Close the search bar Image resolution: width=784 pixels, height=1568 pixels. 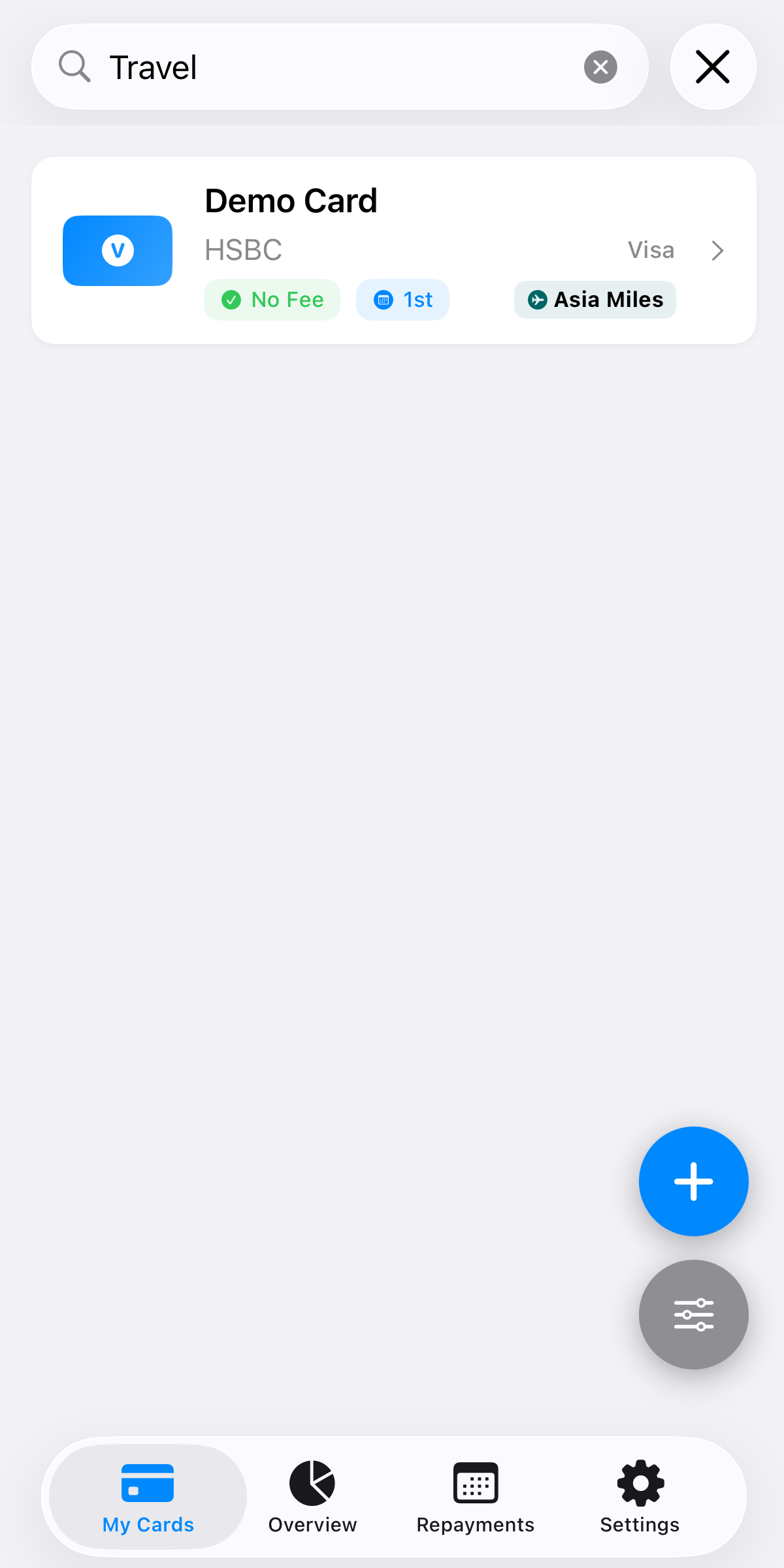(x=713, y=67)
